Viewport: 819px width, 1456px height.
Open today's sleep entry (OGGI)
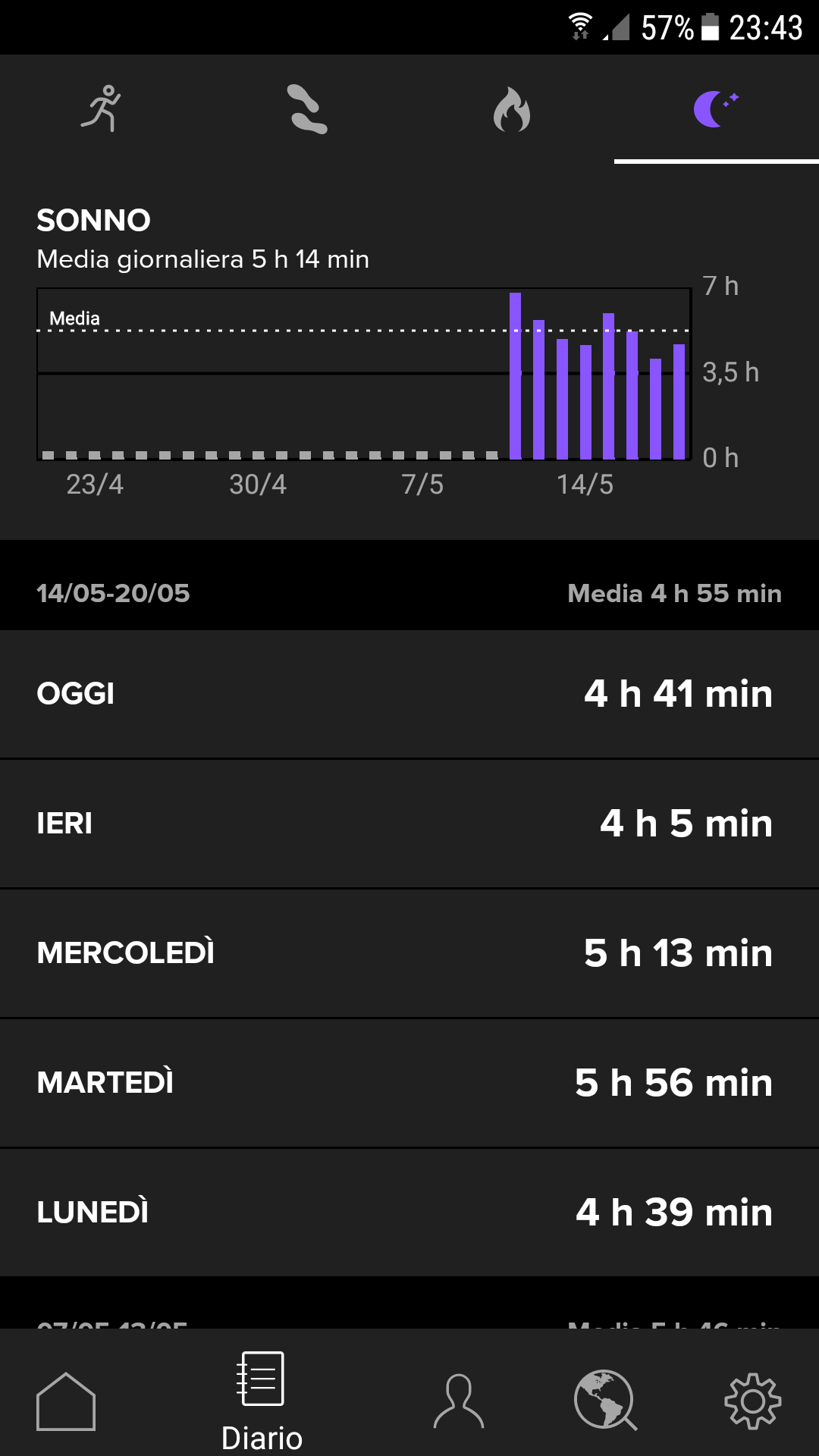409,694
